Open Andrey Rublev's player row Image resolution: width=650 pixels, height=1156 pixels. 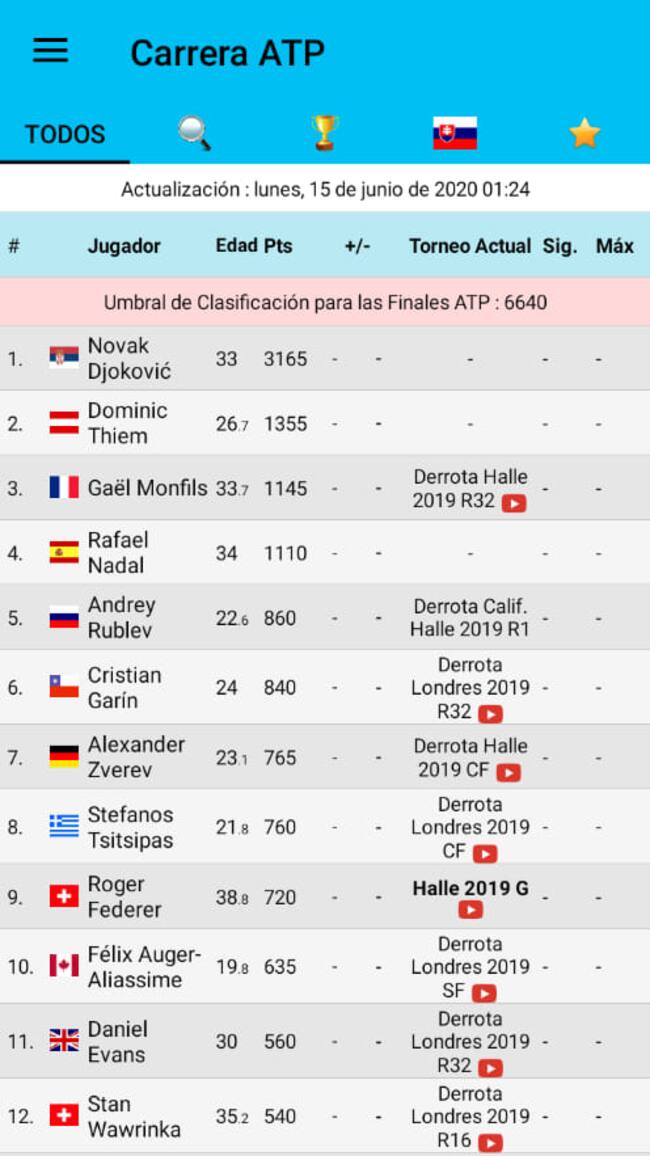pos(121,618)
